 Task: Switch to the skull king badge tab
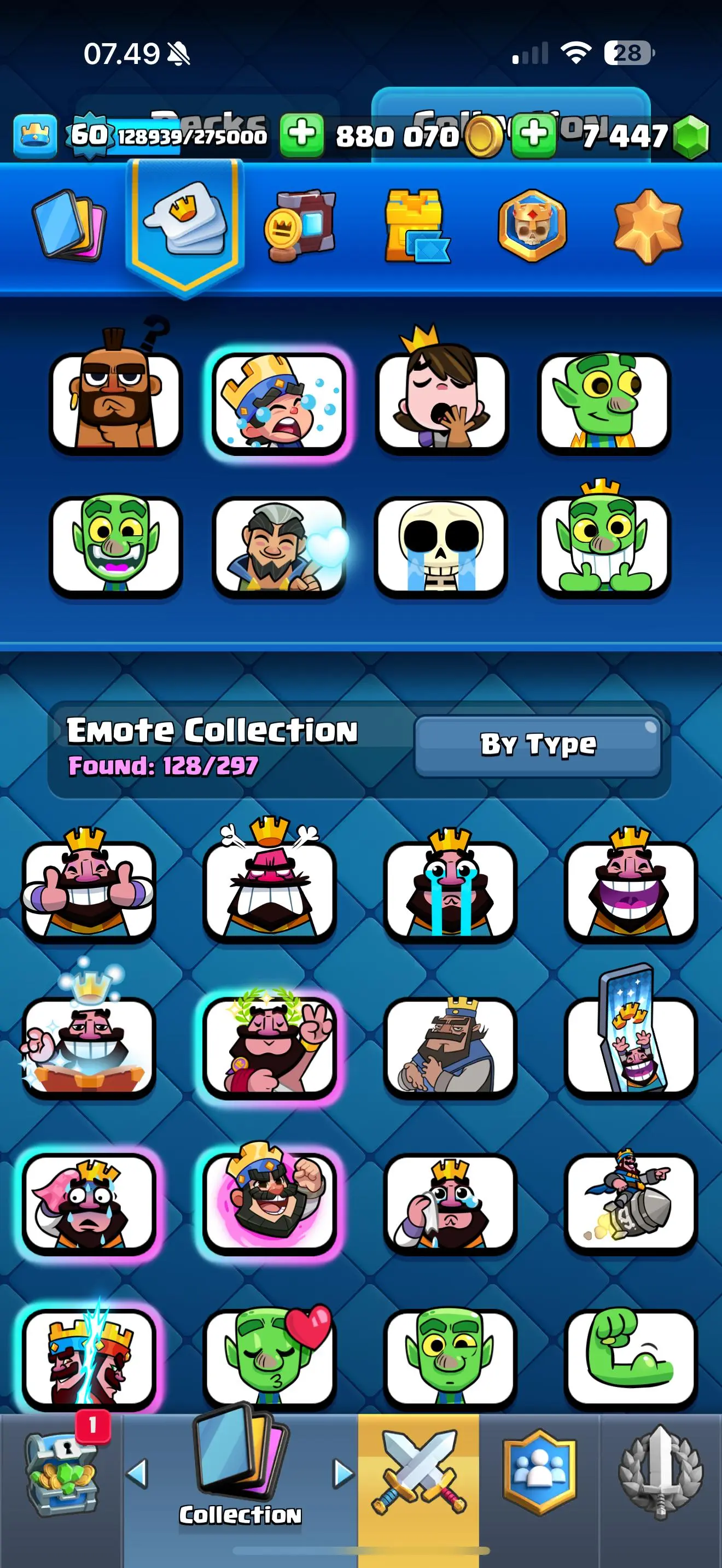point(532,226)
